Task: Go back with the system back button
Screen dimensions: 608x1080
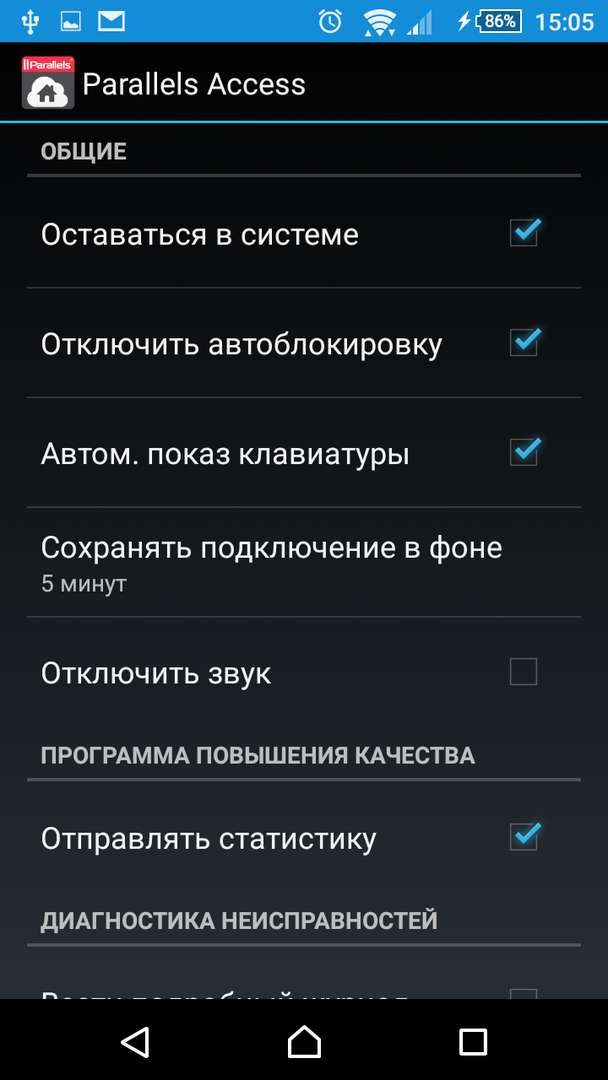Action: [134, 1041]
